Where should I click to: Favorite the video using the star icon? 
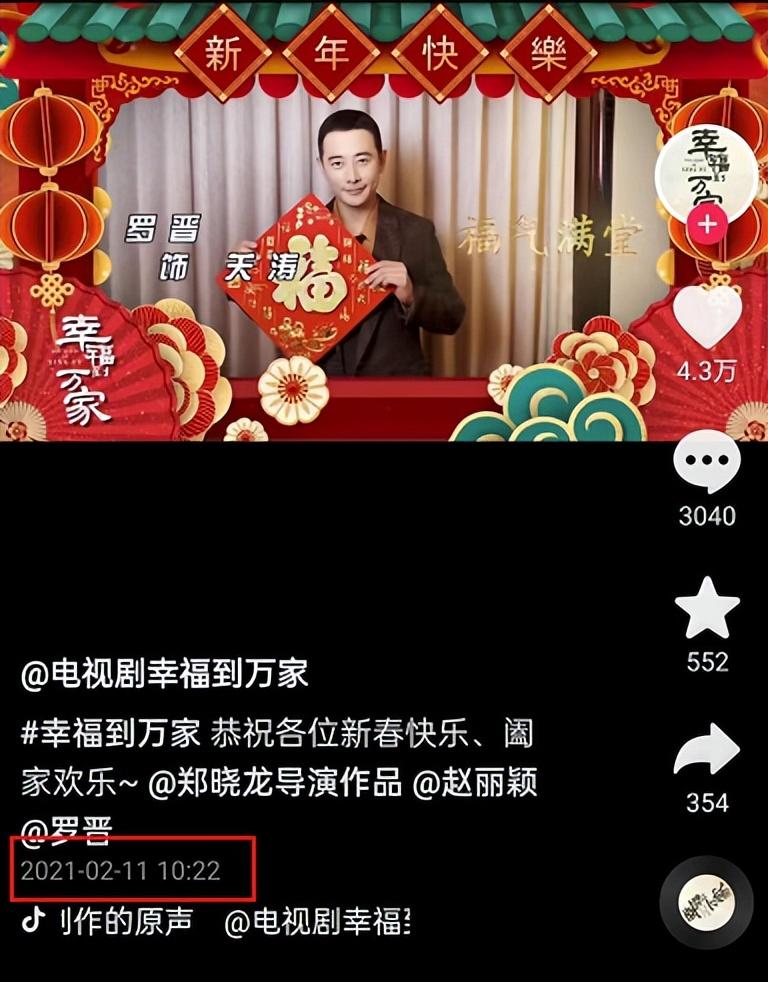coord(707,609)
